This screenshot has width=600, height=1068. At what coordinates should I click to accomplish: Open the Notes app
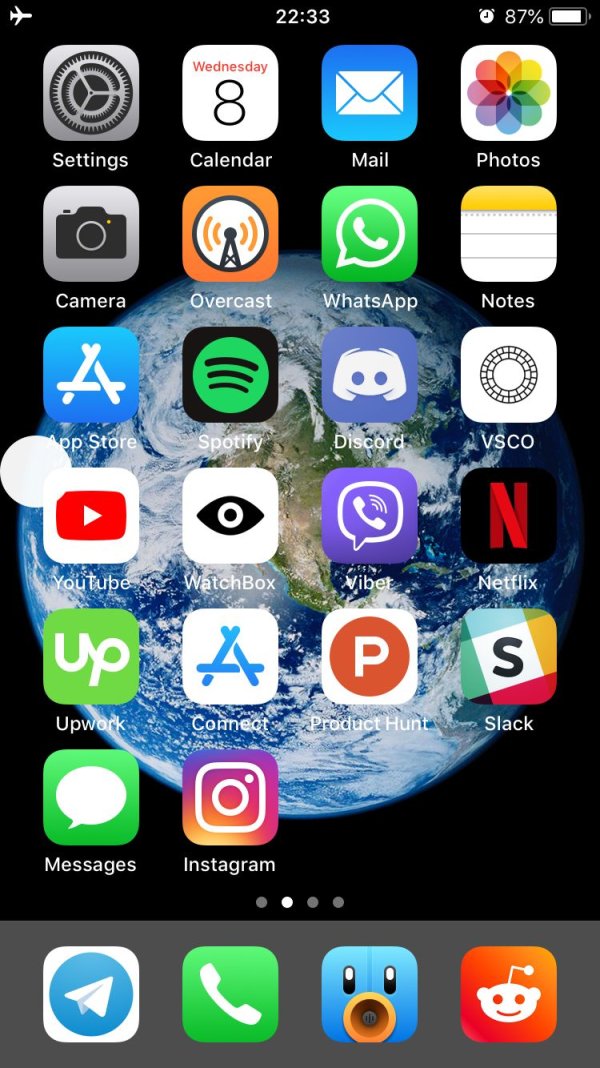click(508, 234)
